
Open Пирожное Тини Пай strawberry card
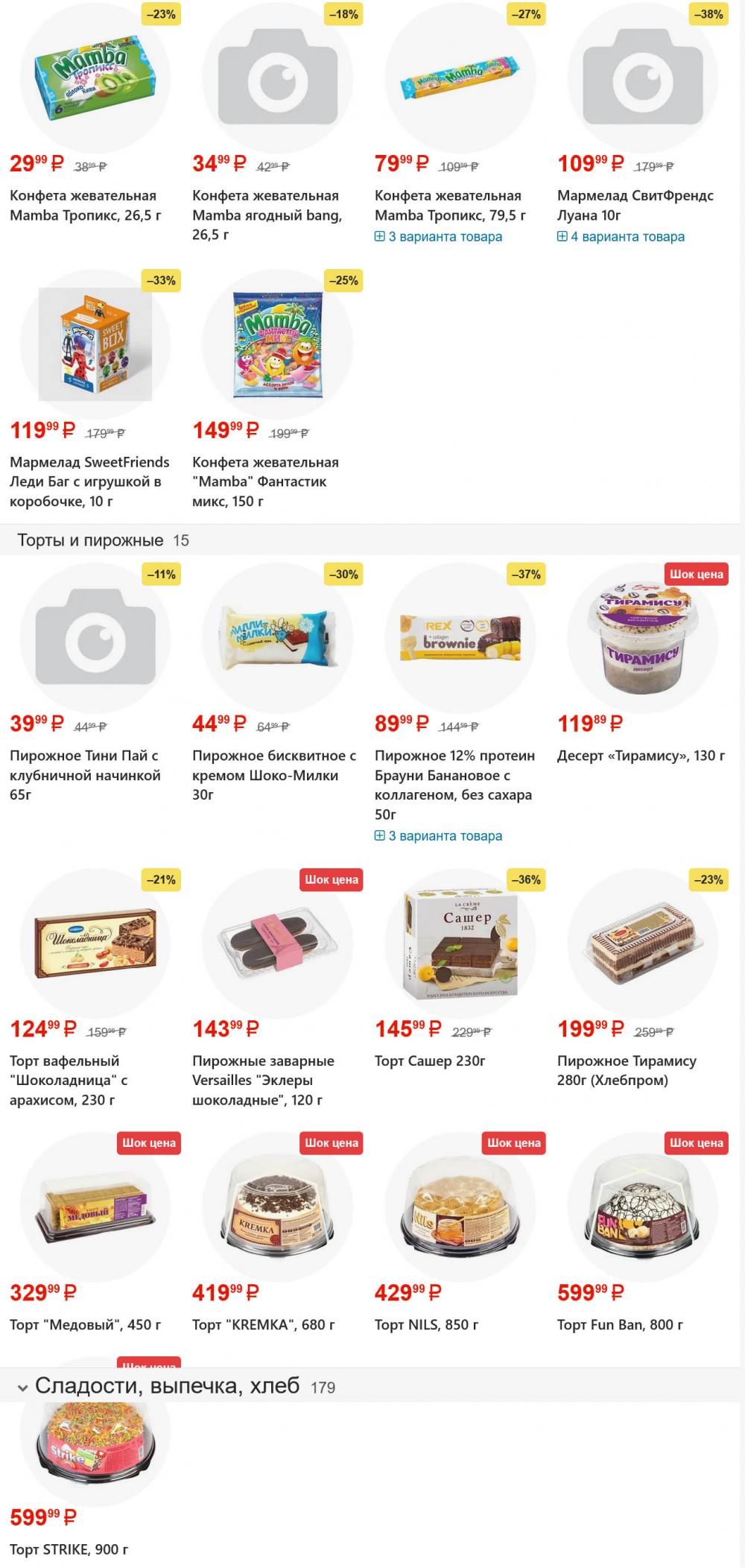click(x=85, y=775)
